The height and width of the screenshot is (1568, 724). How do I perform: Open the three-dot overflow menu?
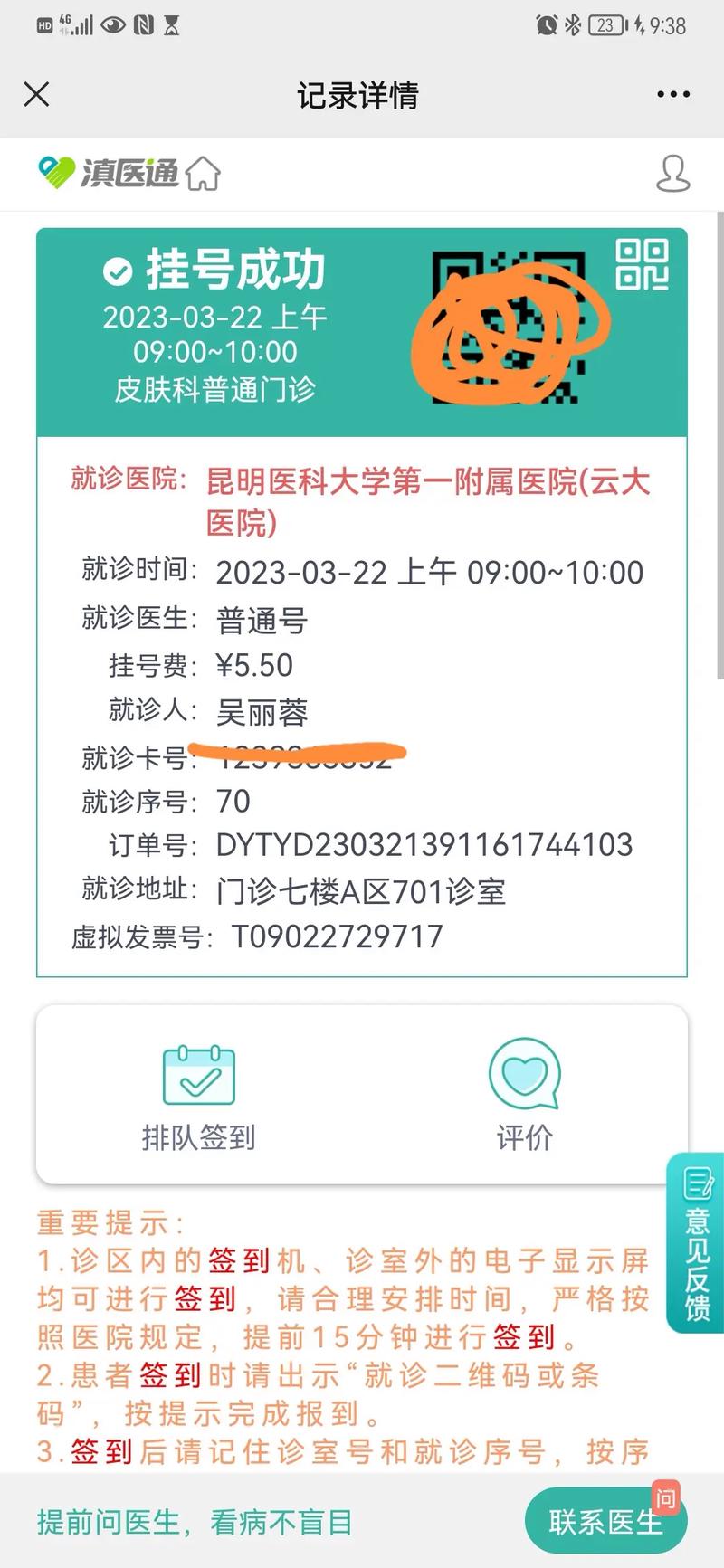[673, 94]
